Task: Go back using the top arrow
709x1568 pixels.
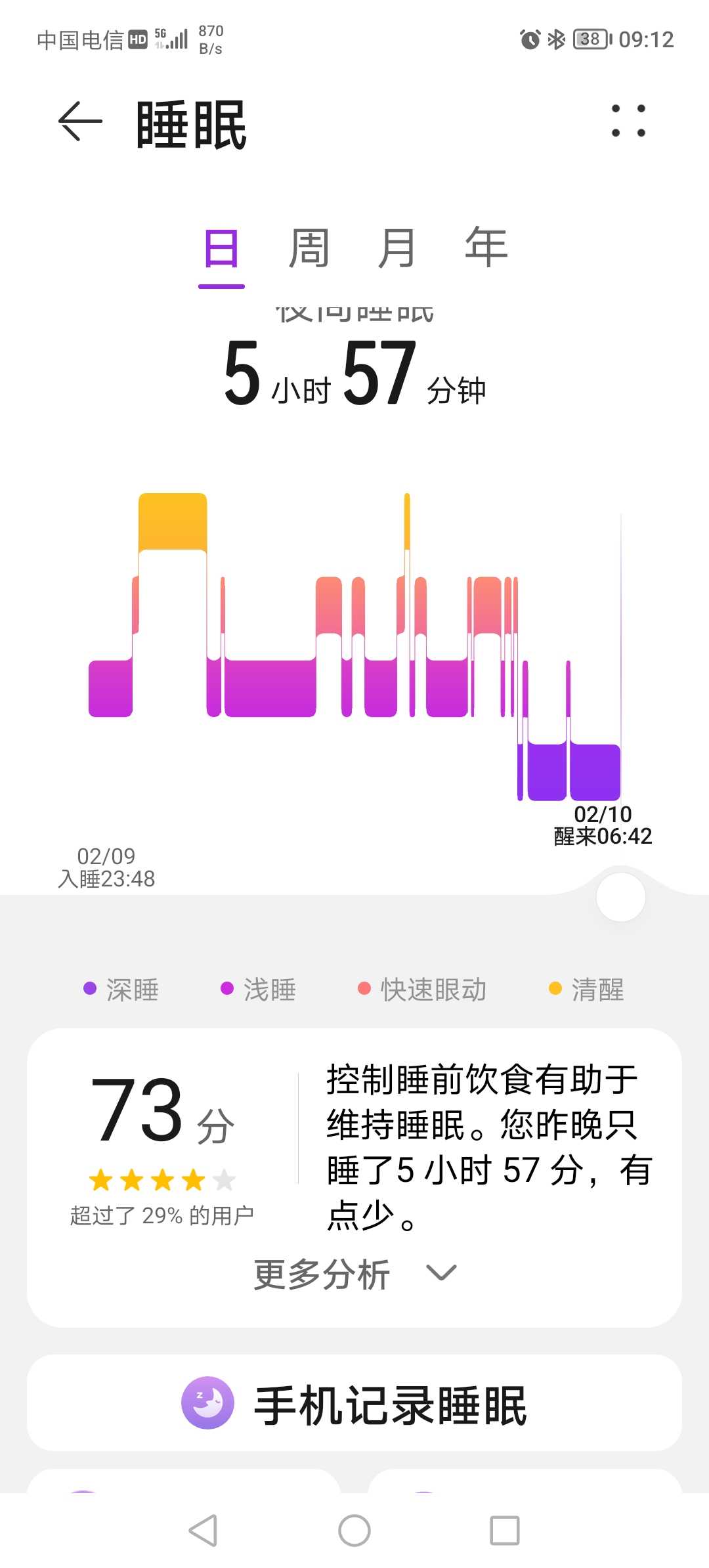Action: (80, 121)
